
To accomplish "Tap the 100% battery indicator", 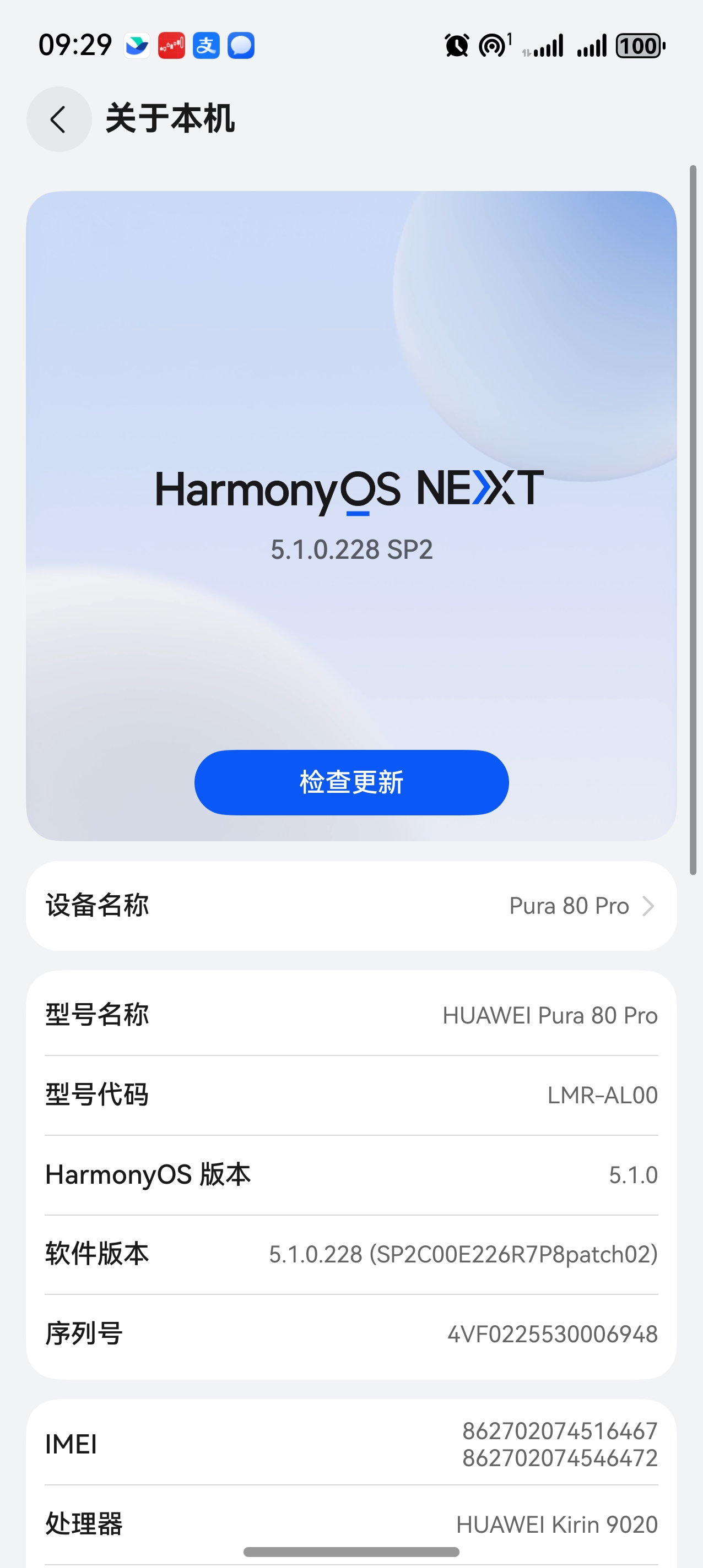I will point(637,45).
